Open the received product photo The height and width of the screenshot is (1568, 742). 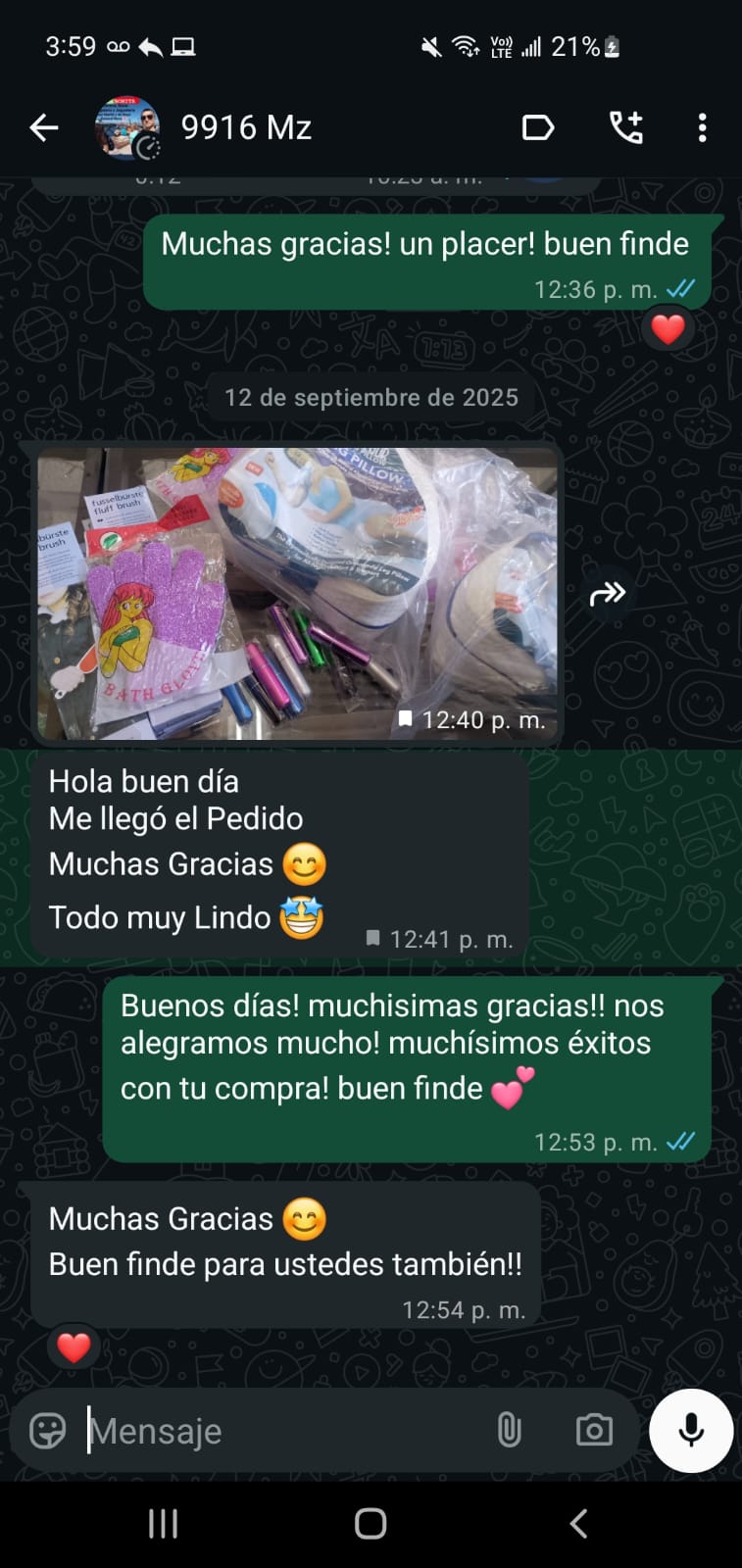[x=297, y=593]
